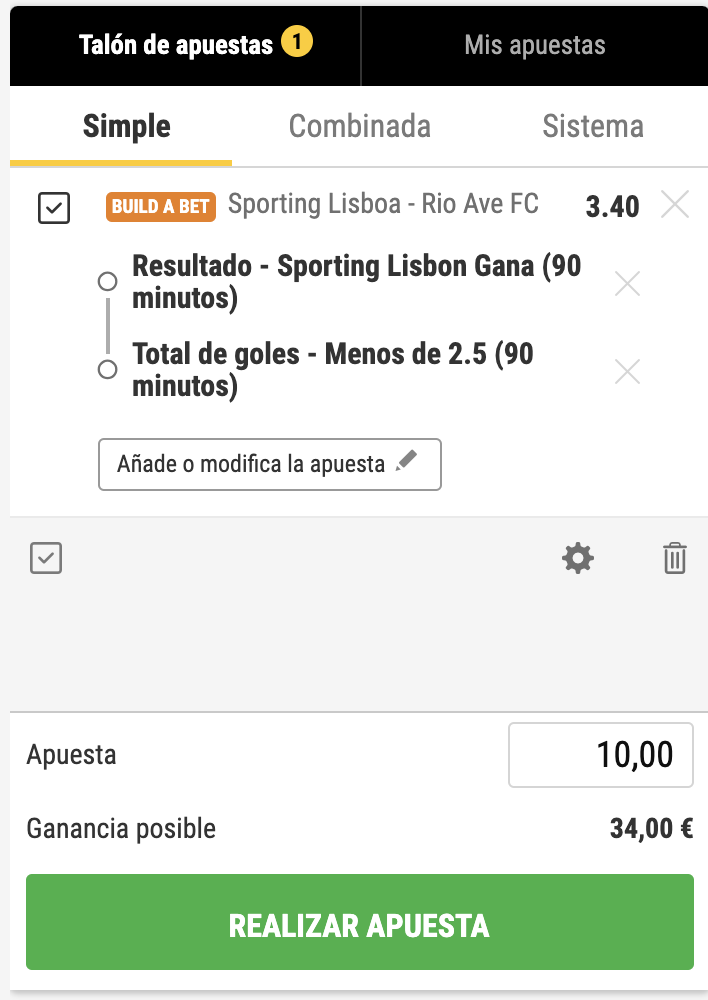Viewport: 708px width, 1000px height.
Task: Delete the Total de goles selection
Action: point(627,372)
